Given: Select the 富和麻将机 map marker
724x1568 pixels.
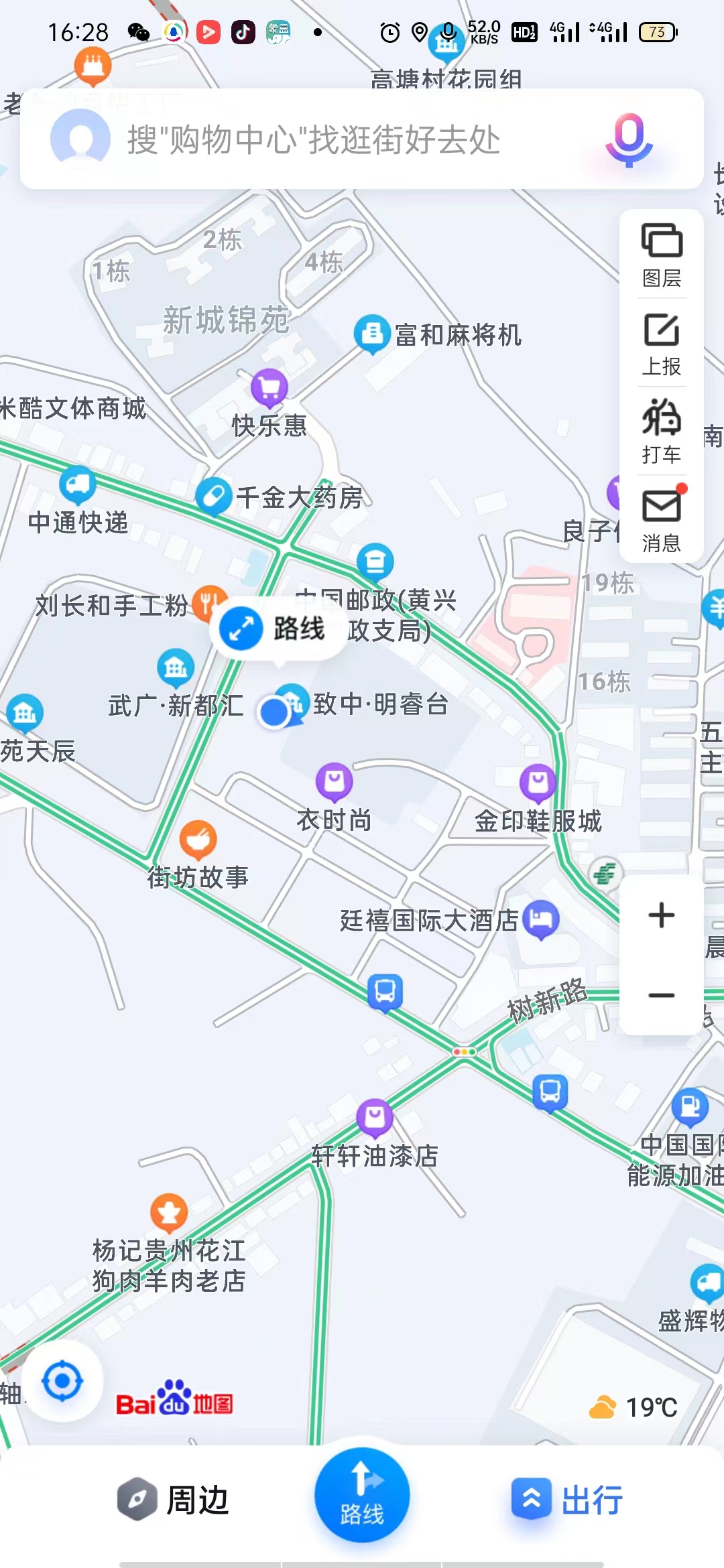Looking at the screenshot, I should (372, 333).
